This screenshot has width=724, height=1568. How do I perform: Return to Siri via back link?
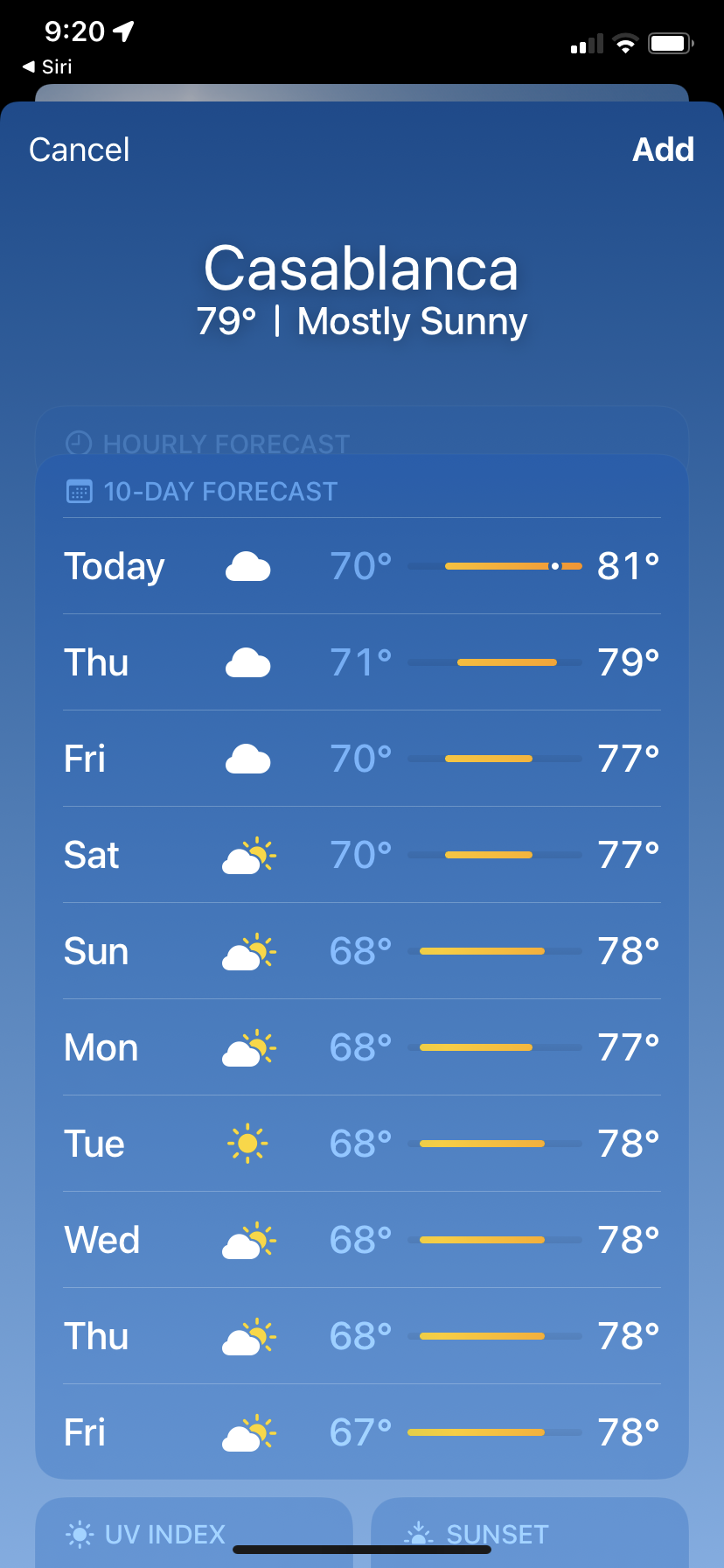(x=47, y=66)
